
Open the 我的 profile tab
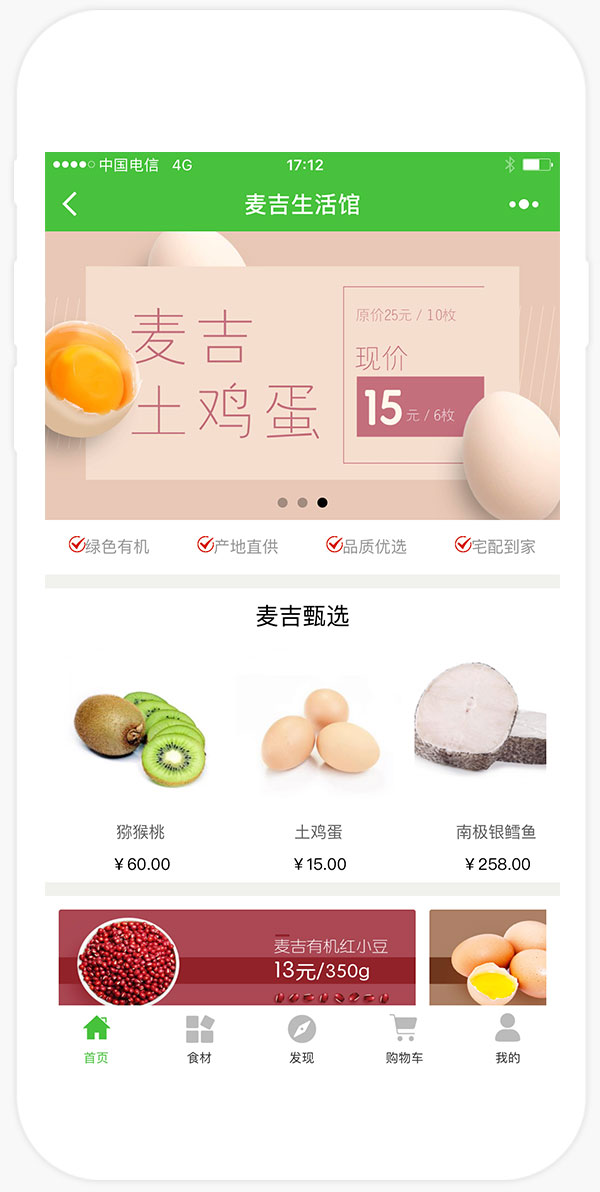508,1039
